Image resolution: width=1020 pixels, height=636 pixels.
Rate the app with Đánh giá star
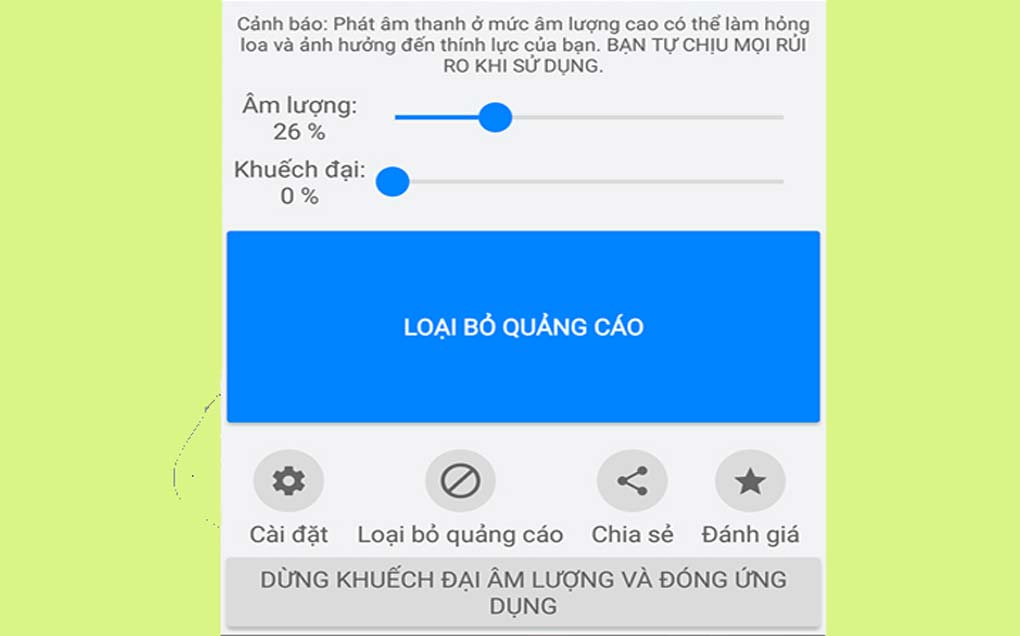point(750,481)
